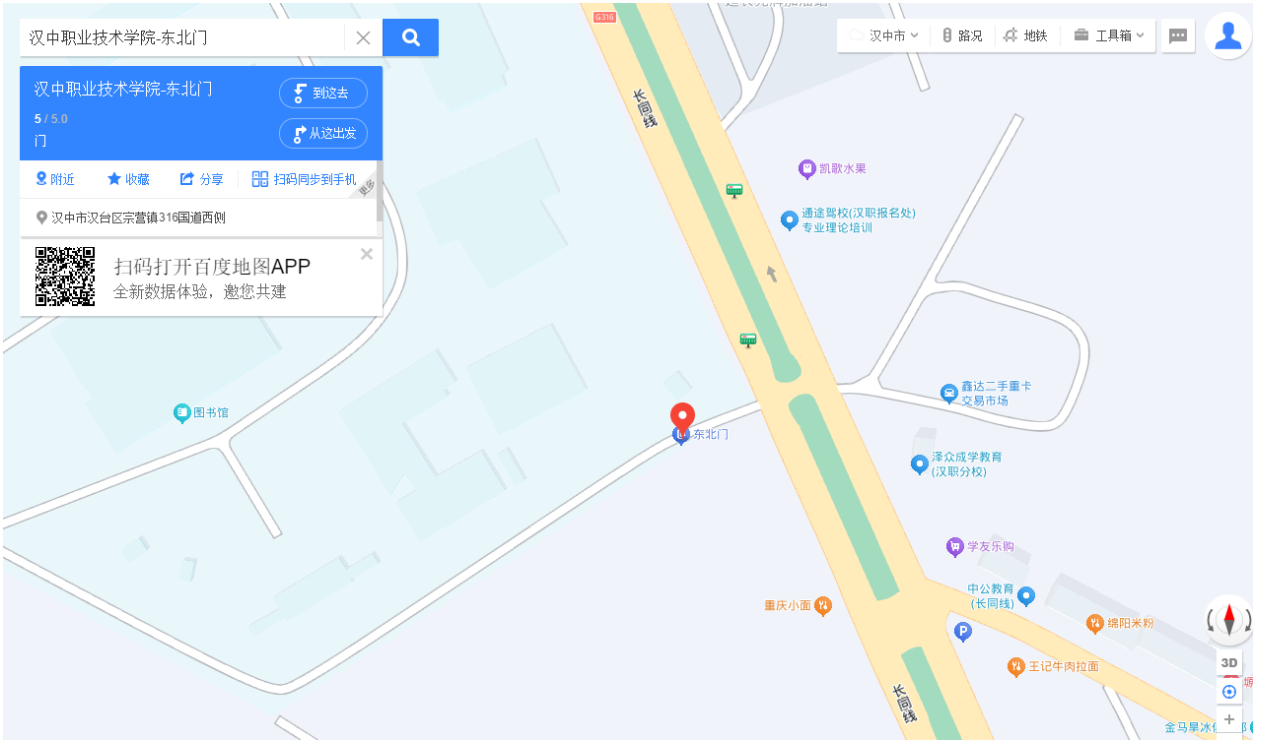Toggle 路况 traffic layer
The height and width of the screenshot is (745, 1263).
(x=962, y=36)
